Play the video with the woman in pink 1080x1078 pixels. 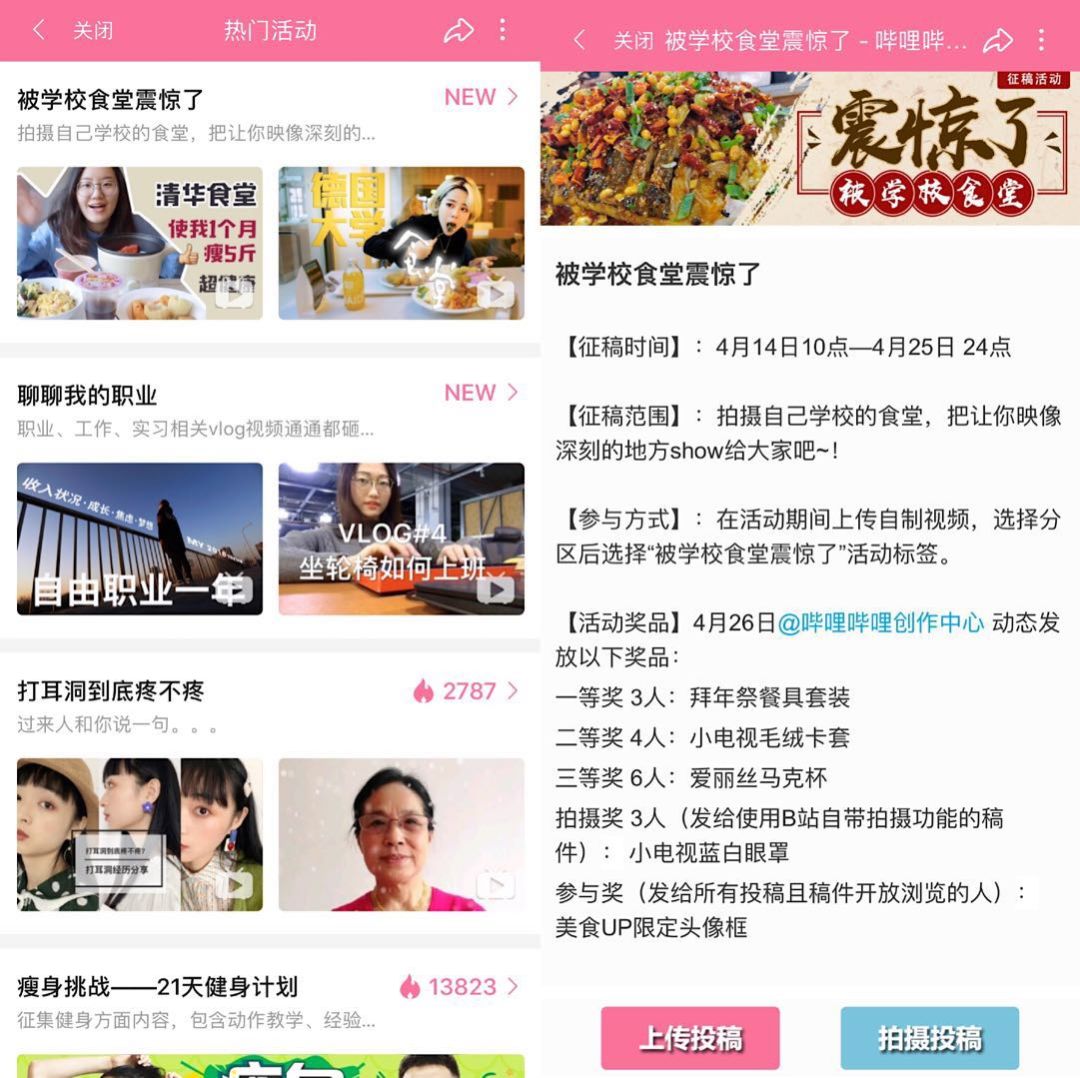[x=401, y=834]
